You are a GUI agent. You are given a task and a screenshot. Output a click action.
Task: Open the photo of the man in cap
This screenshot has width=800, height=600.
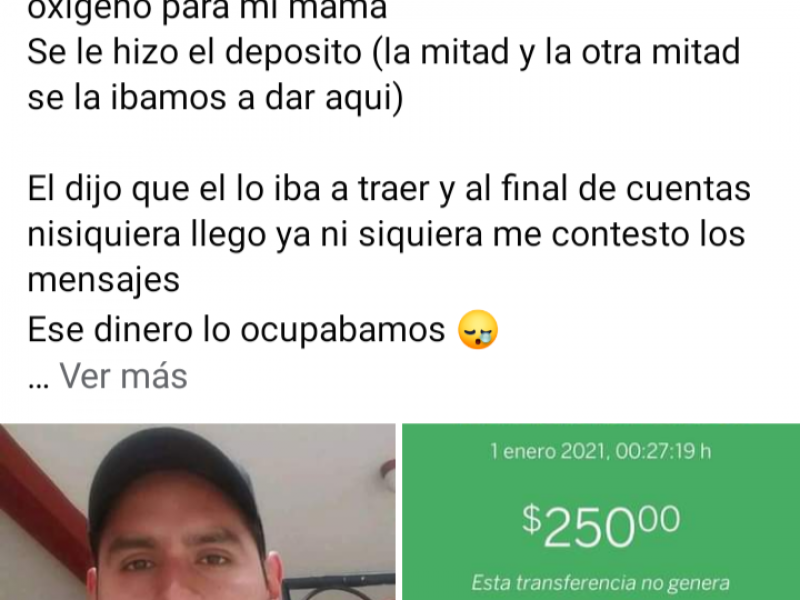coord(197,512)
